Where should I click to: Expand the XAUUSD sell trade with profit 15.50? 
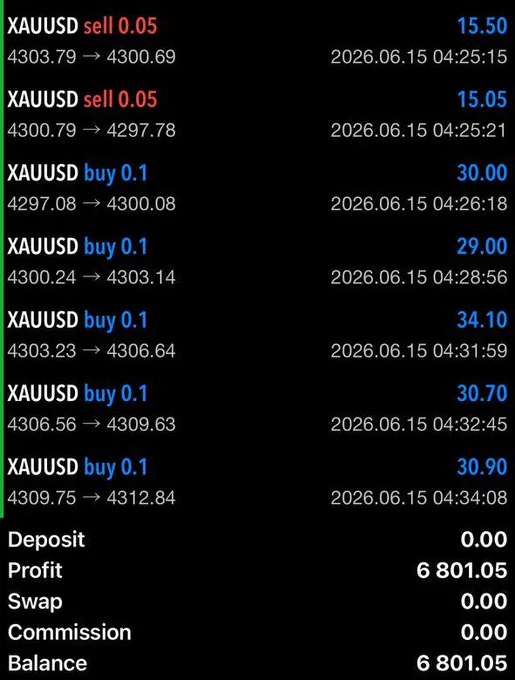(258, 41)
